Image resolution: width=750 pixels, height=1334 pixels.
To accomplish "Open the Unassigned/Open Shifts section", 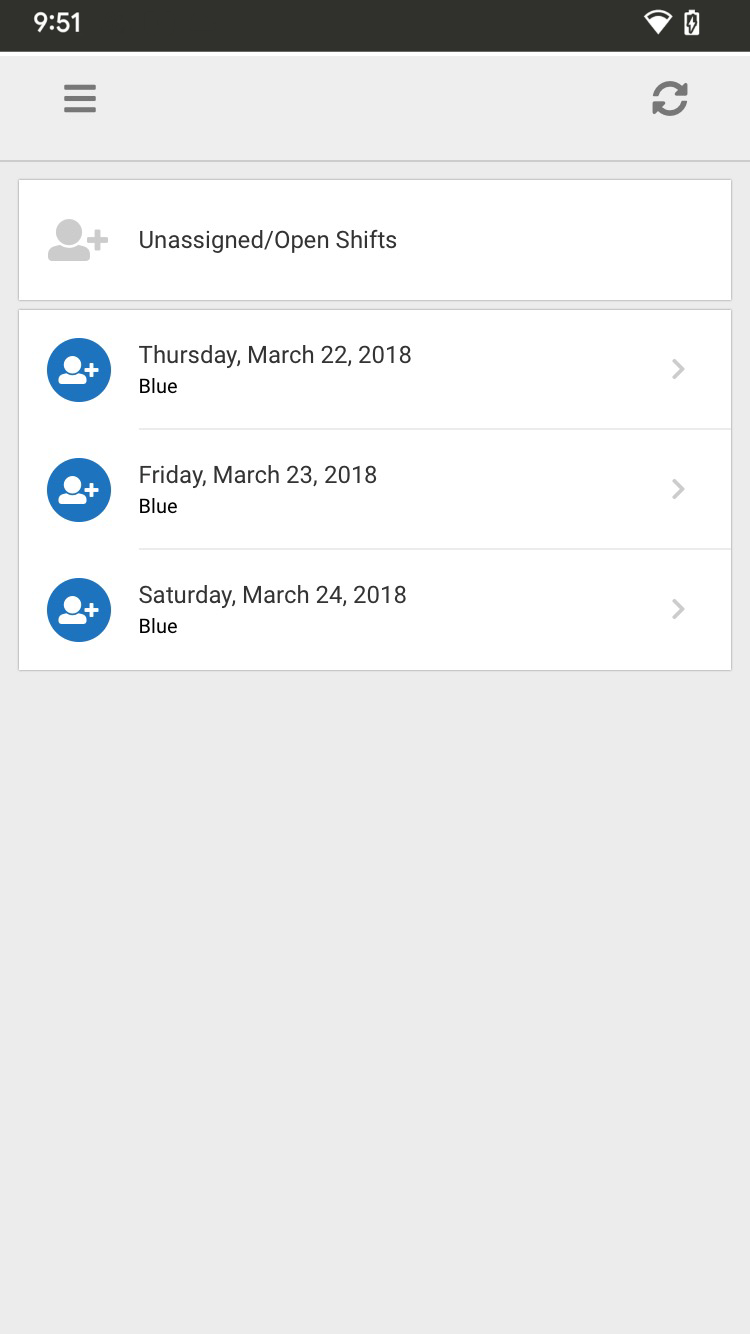I will pyautogui.click(x=375, y=240).
